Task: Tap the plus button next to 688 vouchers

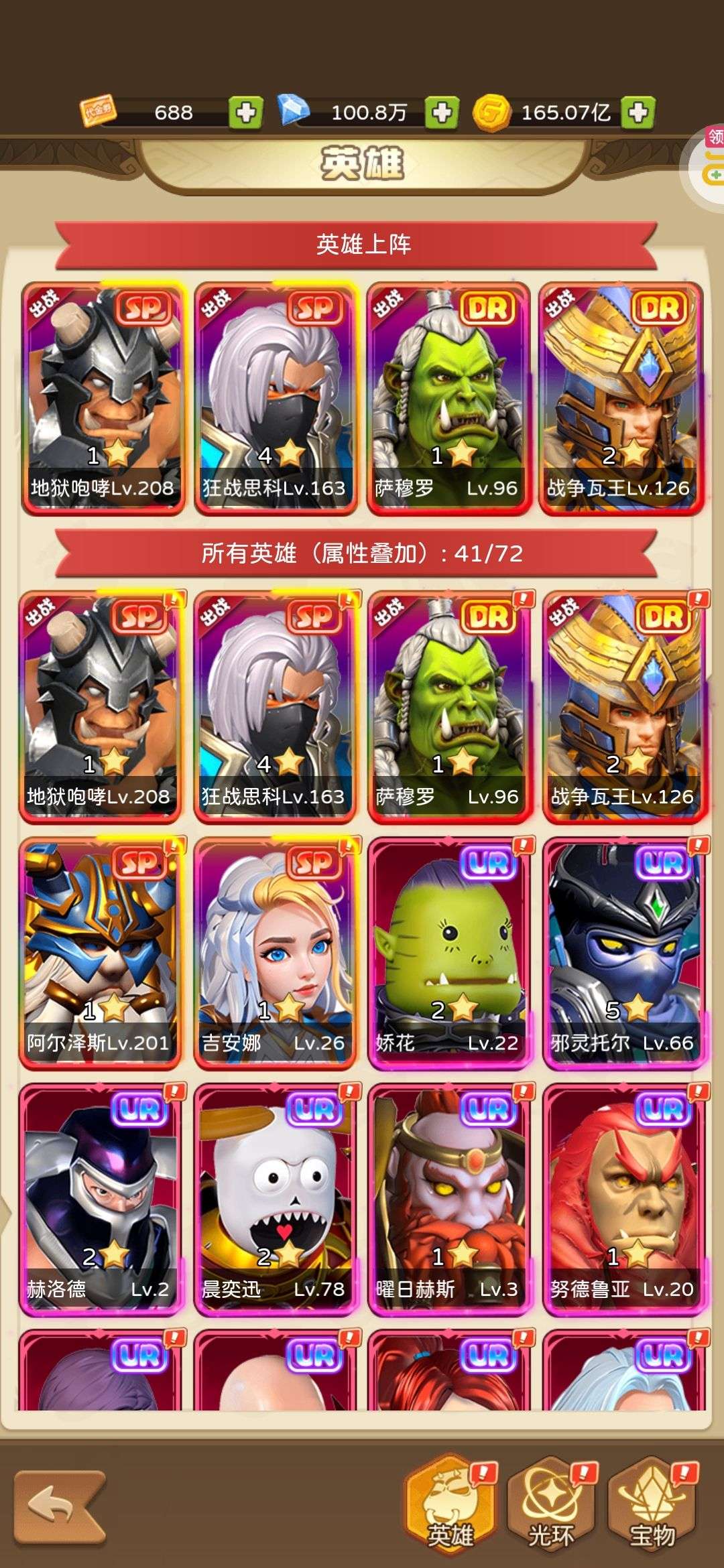Action: pyautogui.click(x=246, y=112)
